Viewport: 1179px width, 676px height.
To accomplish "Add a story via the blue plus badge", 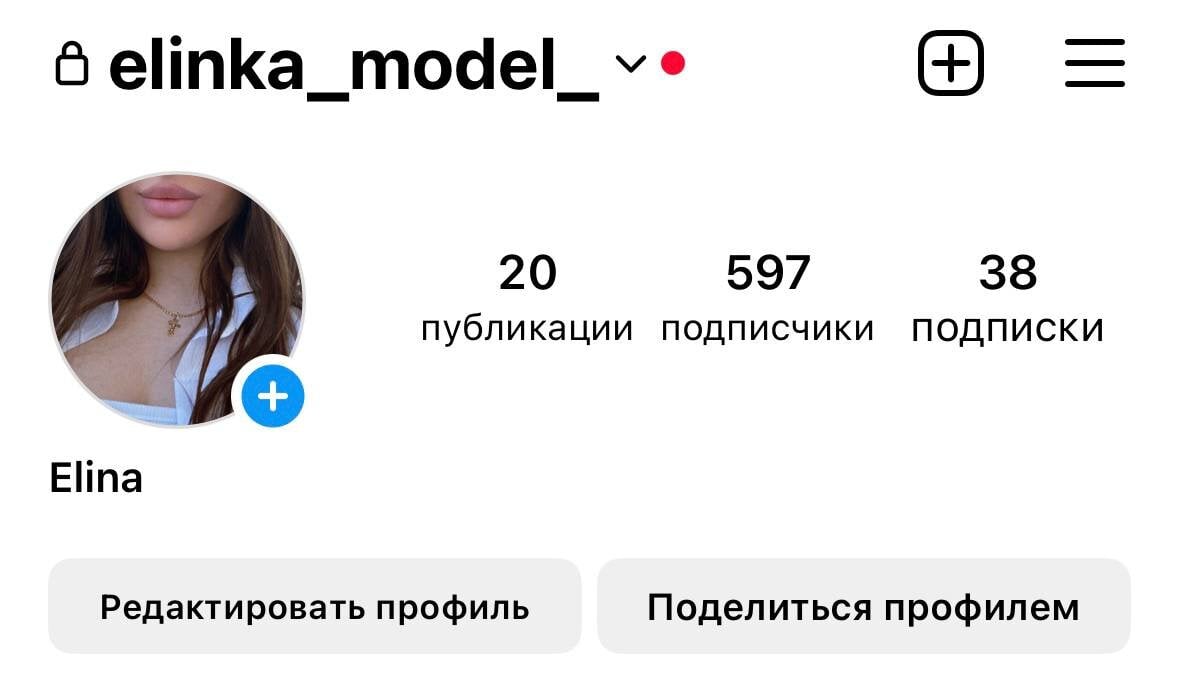I will [272, 398].
